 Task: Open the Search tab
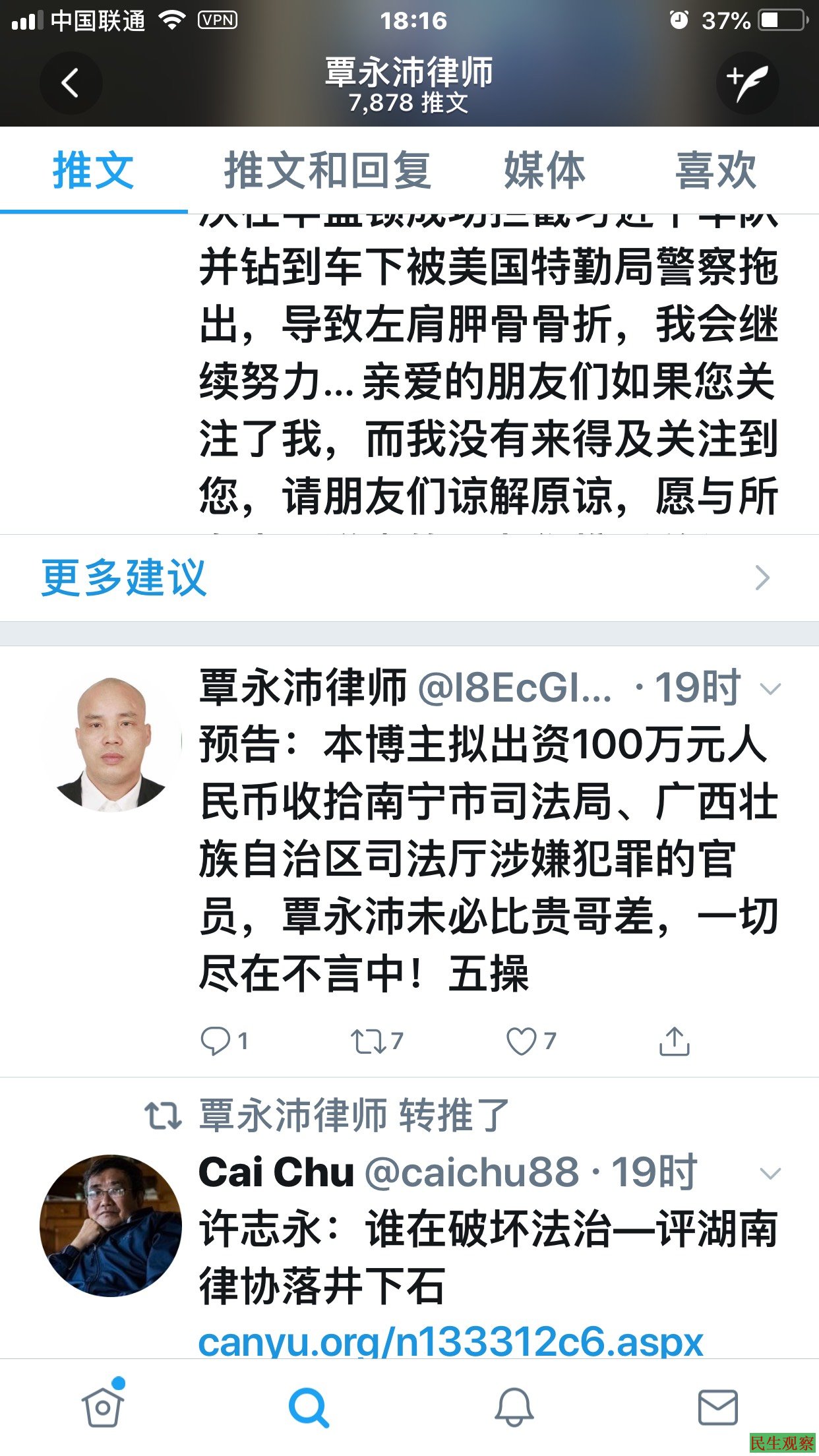308,1407
